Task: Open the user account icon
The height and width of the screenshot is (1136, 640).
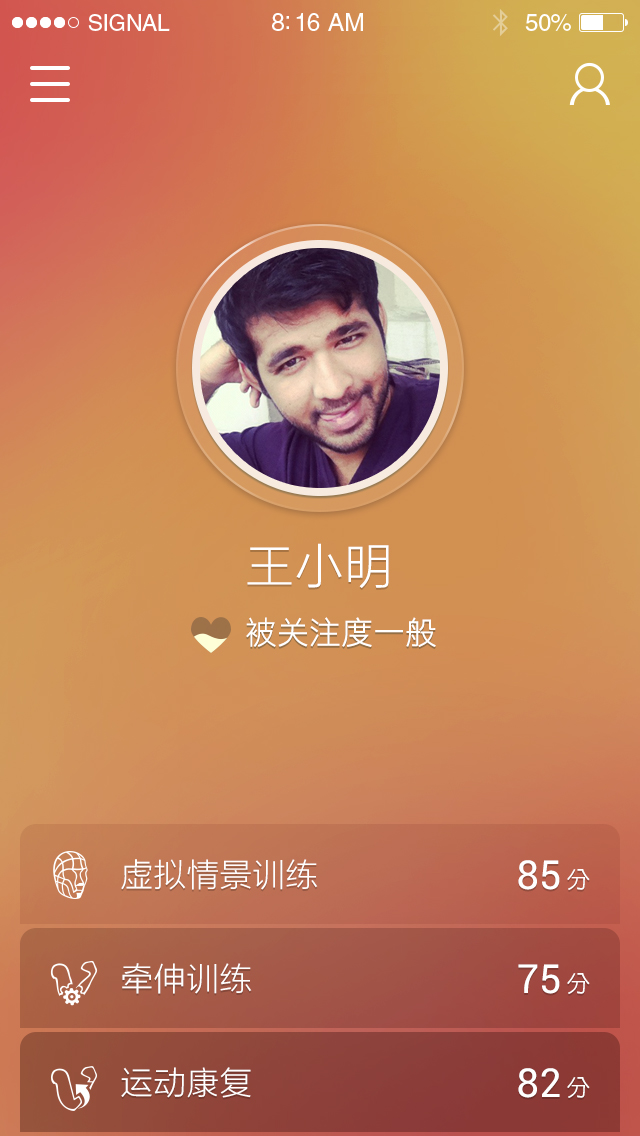Action: pyautogui.click(x=589, y=85)
